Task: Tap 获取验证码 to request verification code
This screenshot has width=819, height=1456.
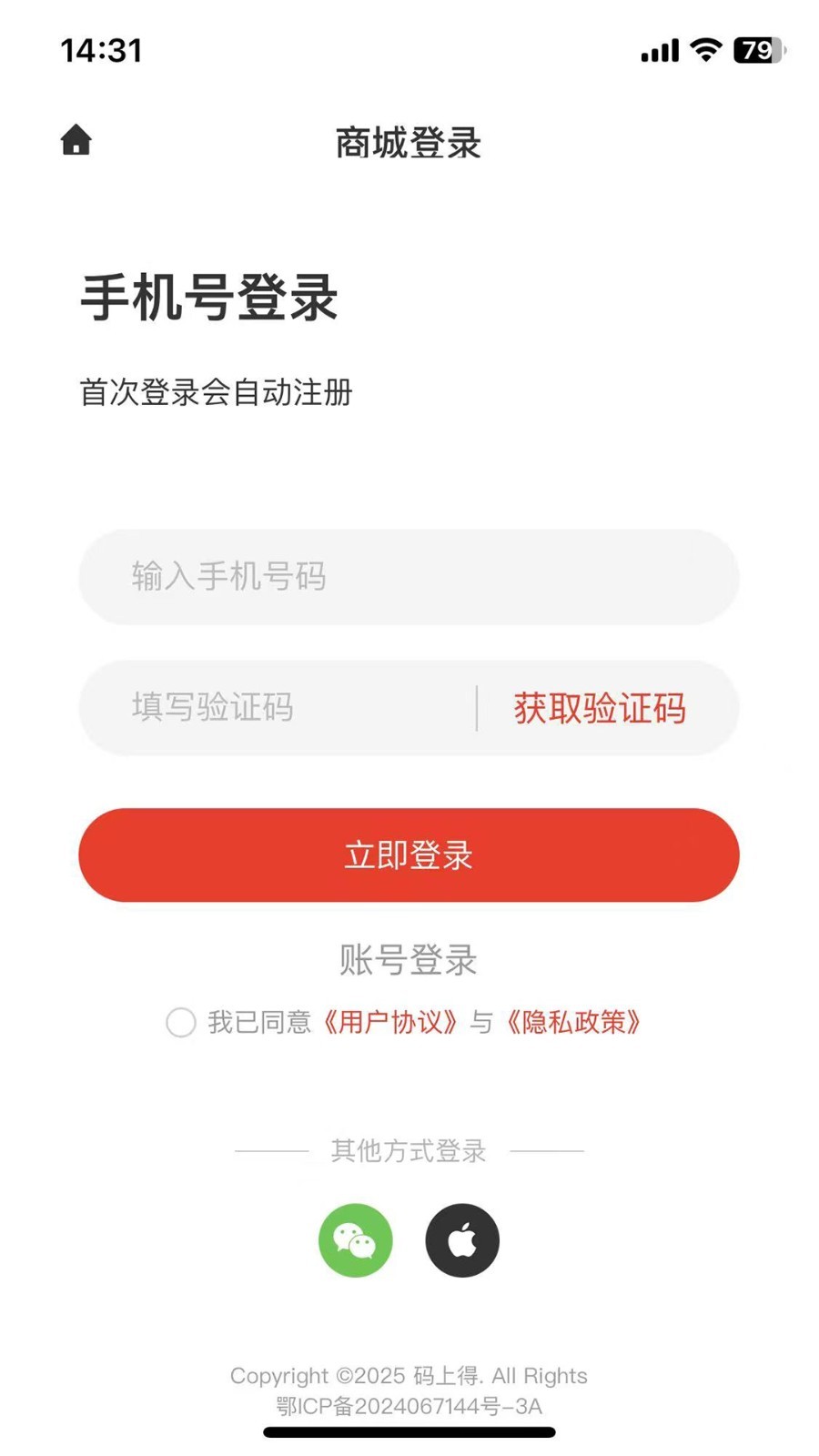Action: pyautogui.click(x=600, y=708)
